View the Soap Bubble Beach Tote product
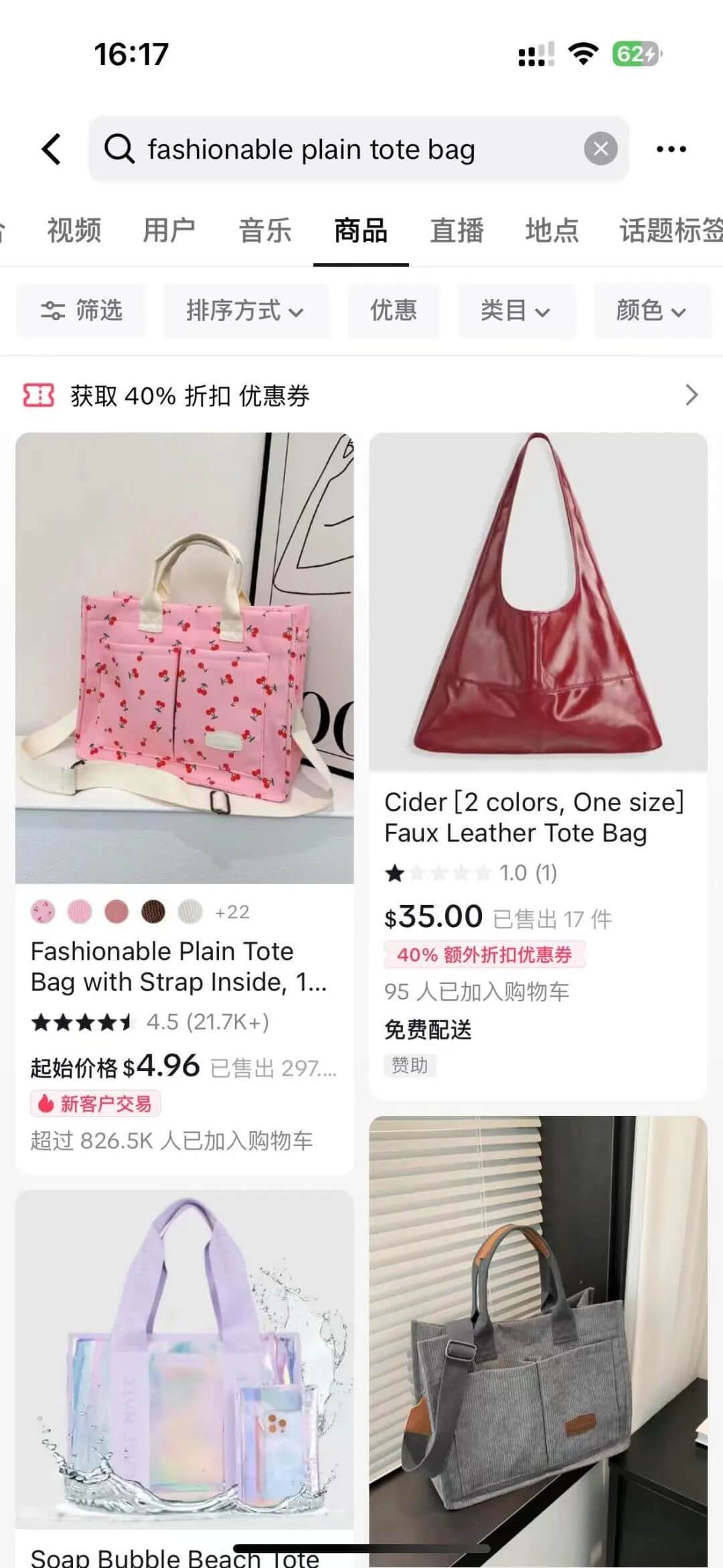The width and height of the screenshot is (723, 1568). click(184, 1360)
